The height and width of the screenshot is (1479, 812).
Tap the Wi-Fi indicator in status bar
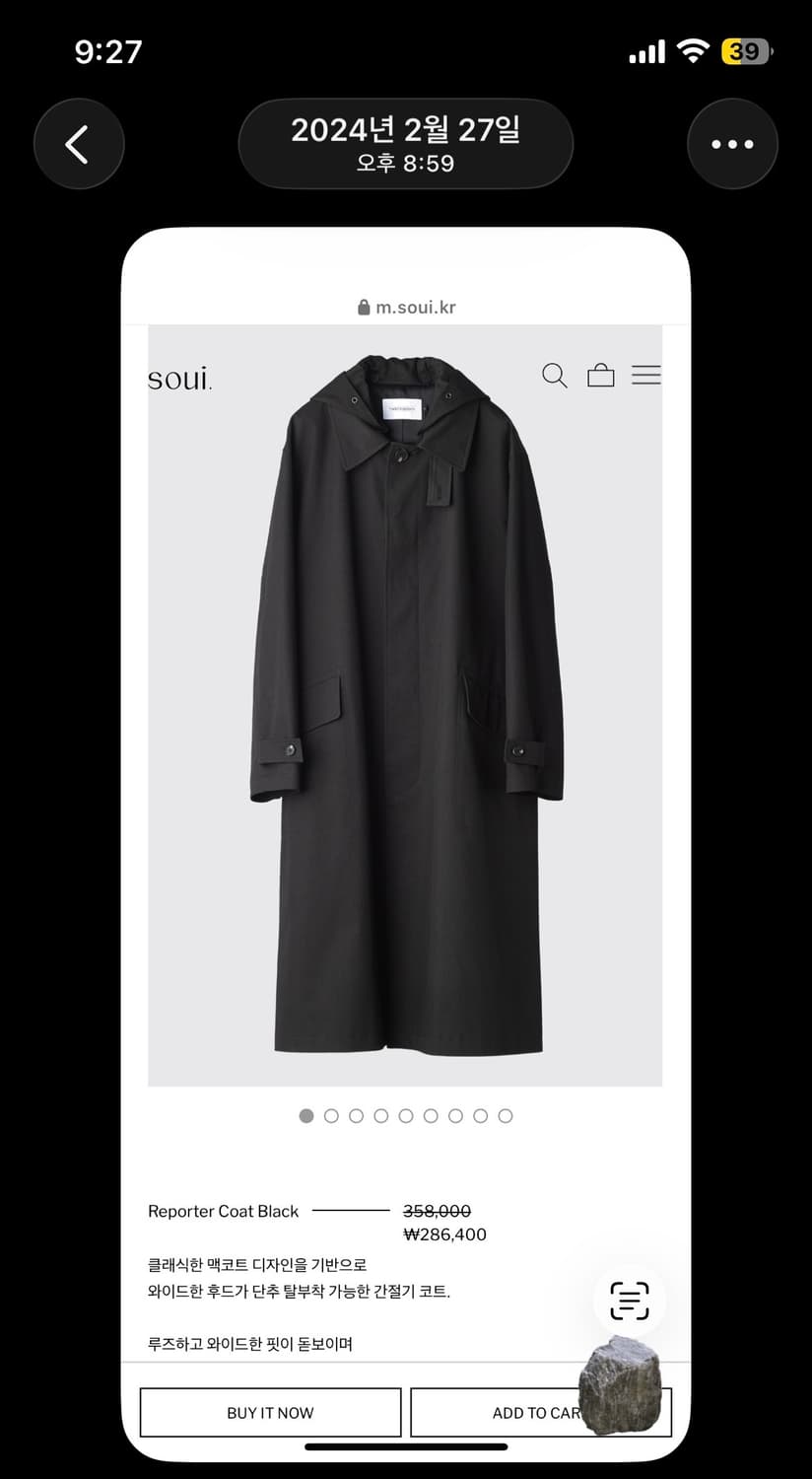coord(692,51)
